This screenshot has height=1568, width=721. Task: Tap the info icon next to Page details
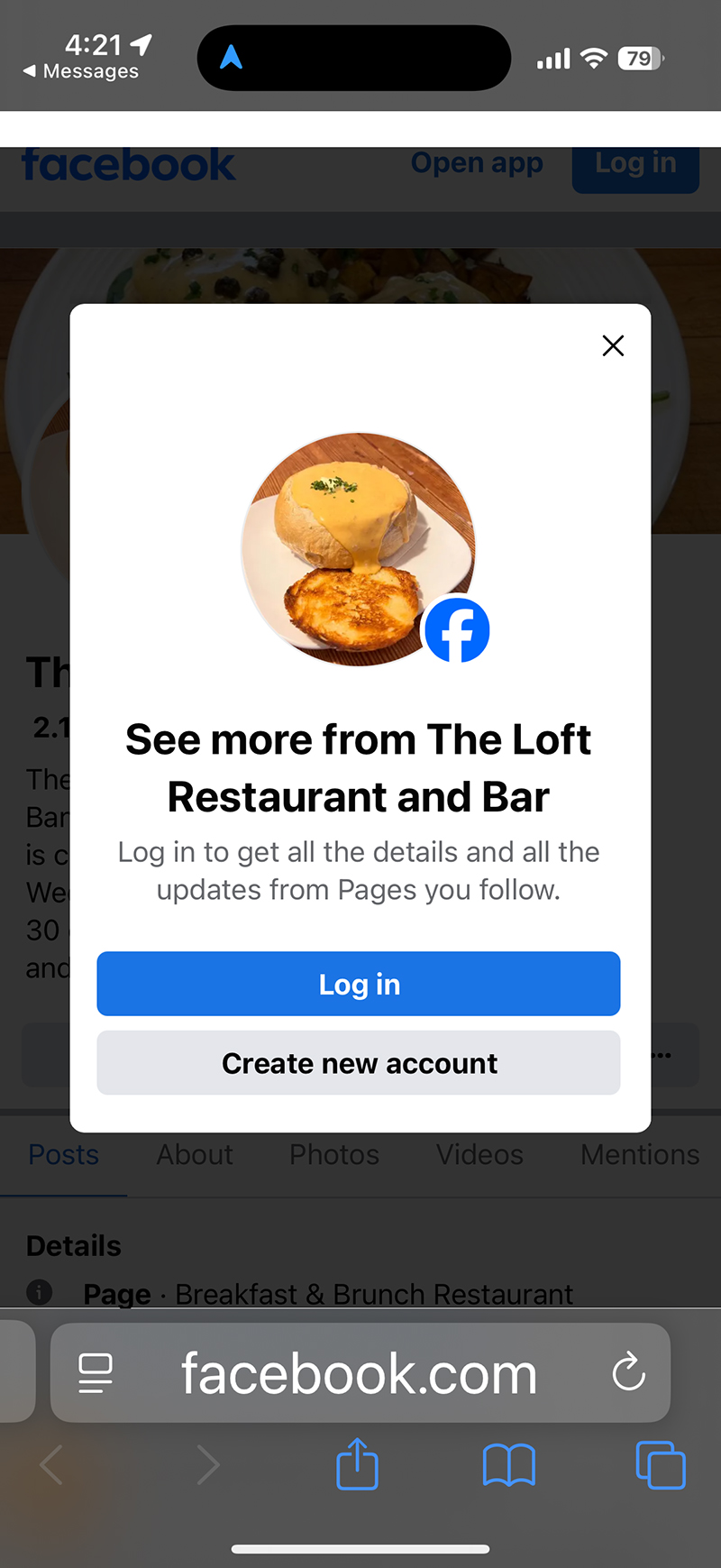40,1293
